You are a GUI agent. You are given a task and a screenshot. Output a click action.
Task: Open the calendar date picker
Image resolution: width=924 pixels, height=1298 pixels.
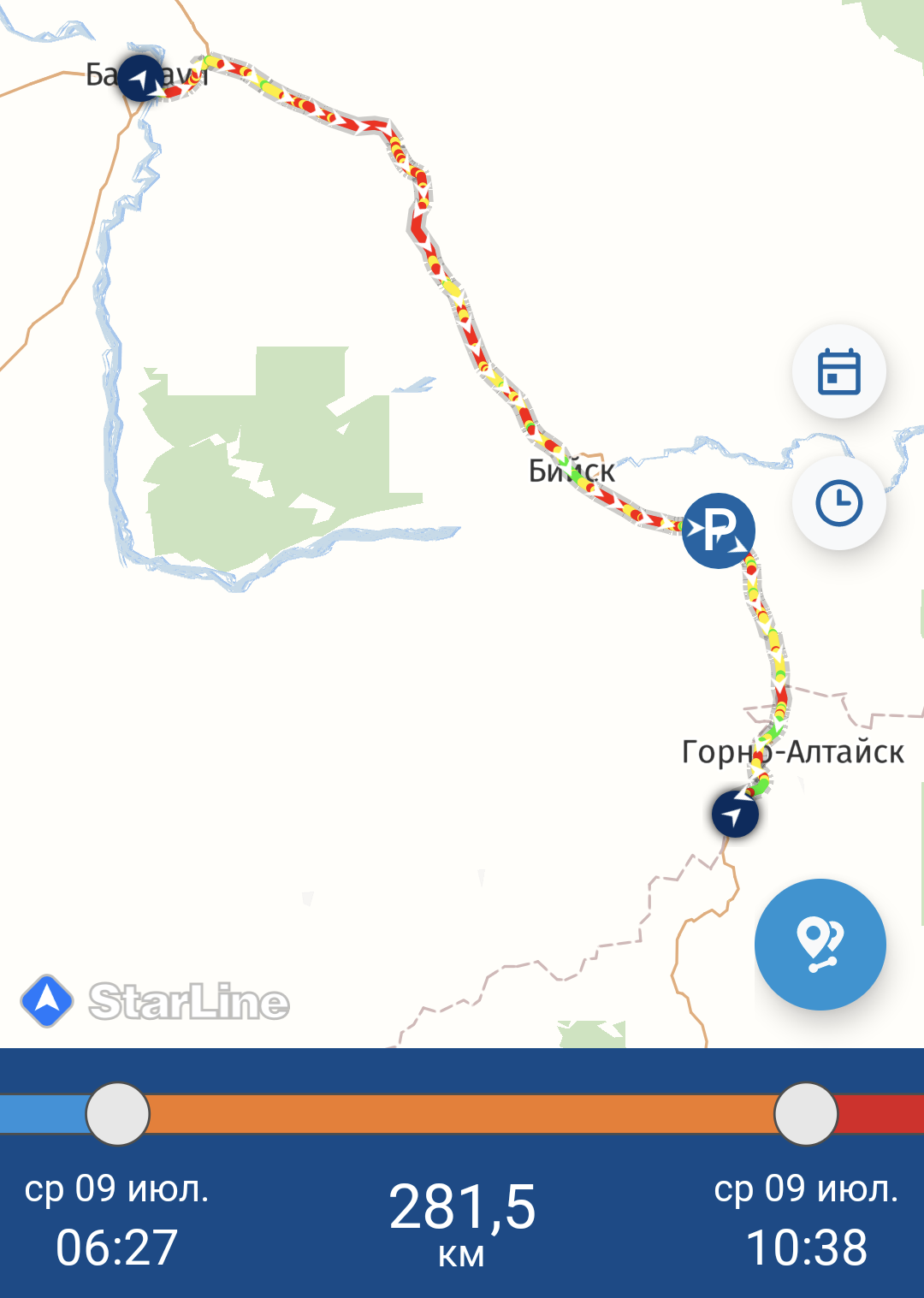pos(838,371)
